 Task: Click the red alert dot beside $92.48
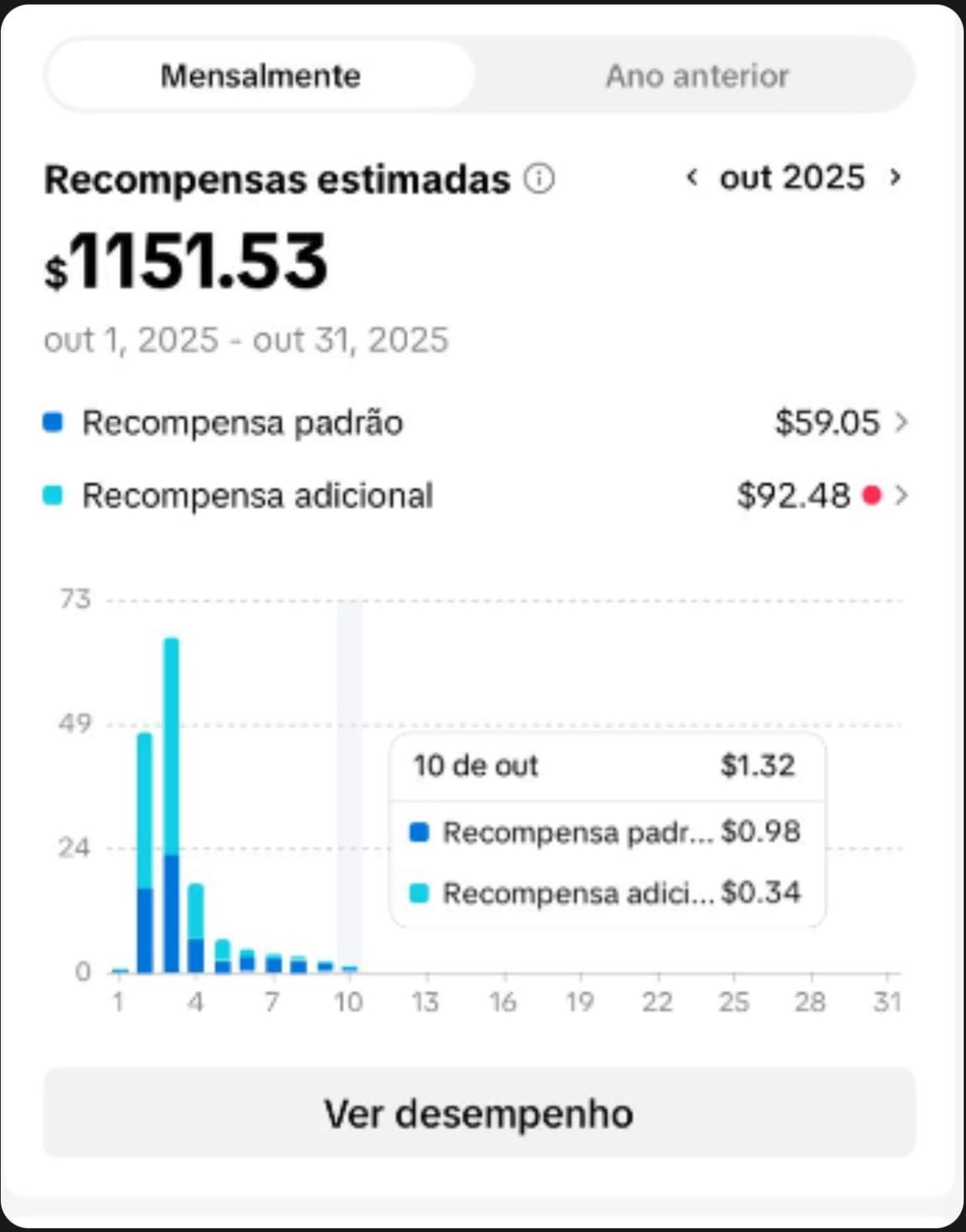[872, 497]
